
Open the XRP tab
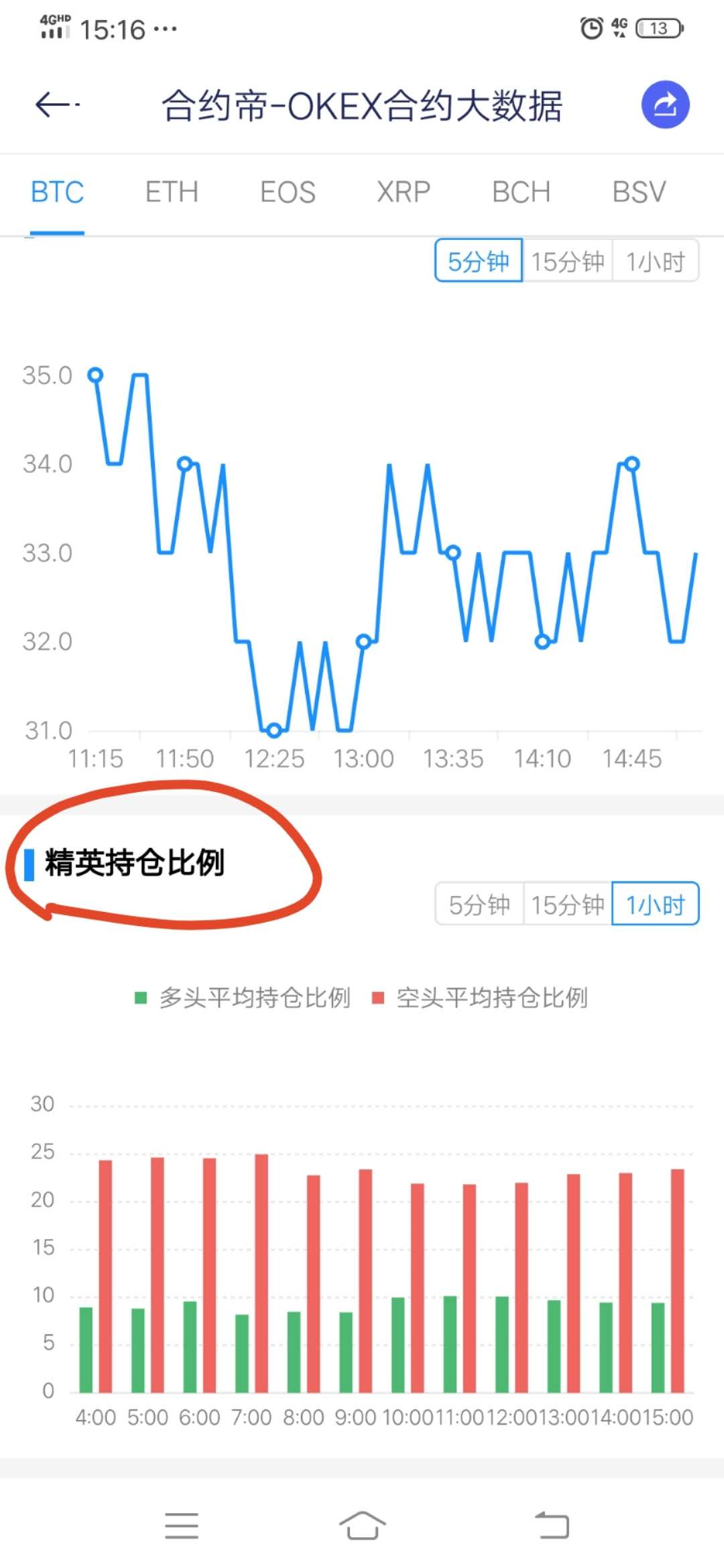click(x=404, y=192)
